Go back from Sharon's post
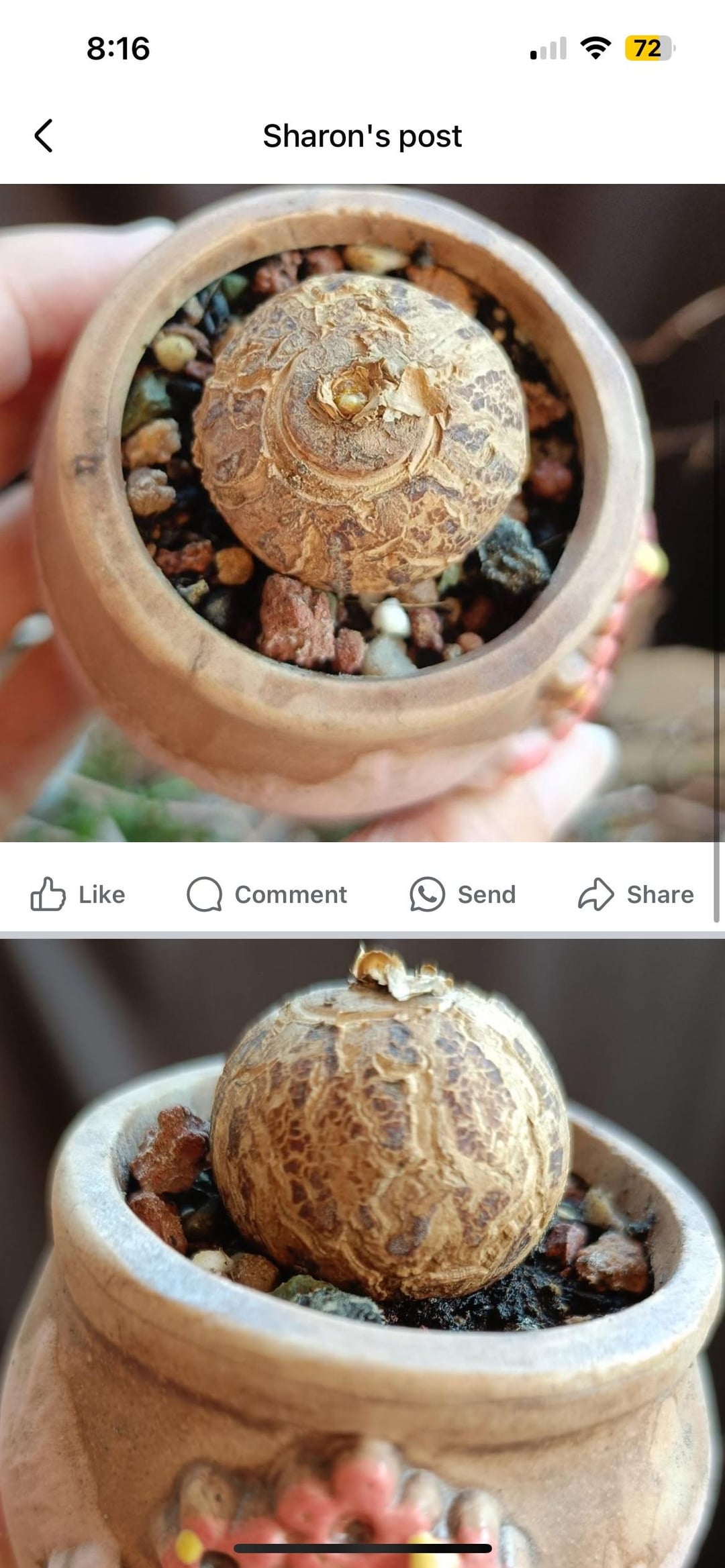This screenshot has height=1568, width=725. pos(44,136)
